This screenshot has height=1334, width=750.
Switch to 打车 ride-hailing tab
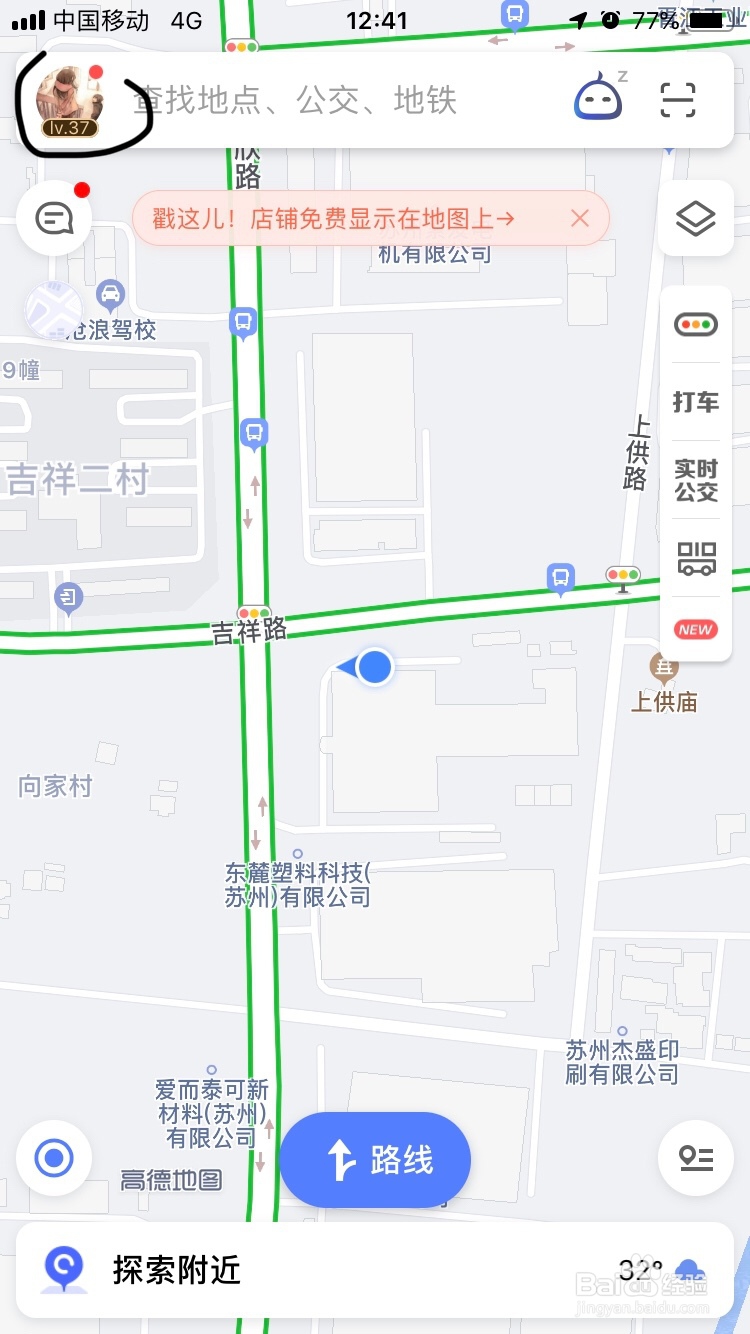tap(696, 403)
